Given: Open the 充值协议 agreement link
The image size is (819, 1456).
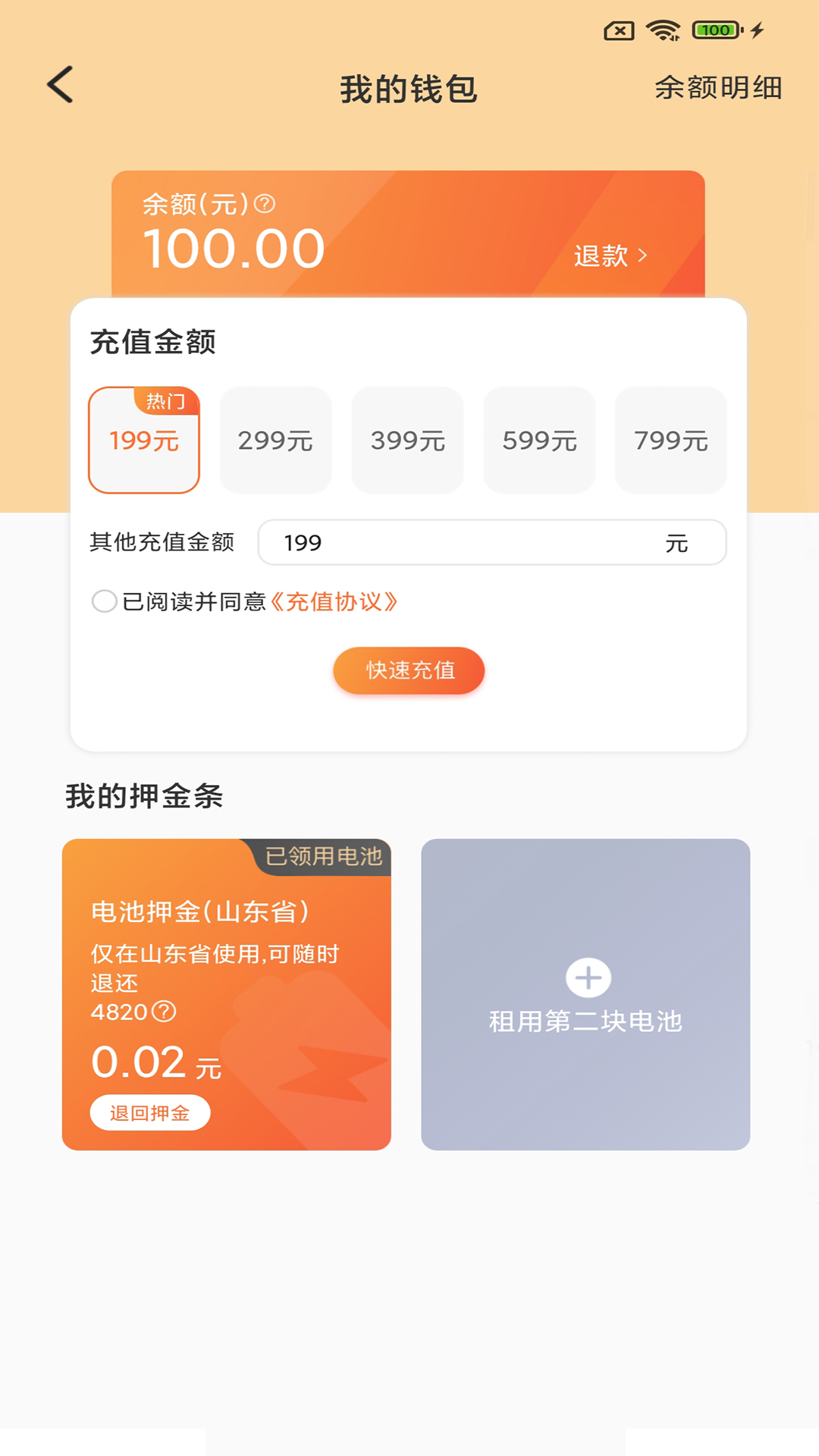Looking at the screenshot, I should tap(334, 601).
